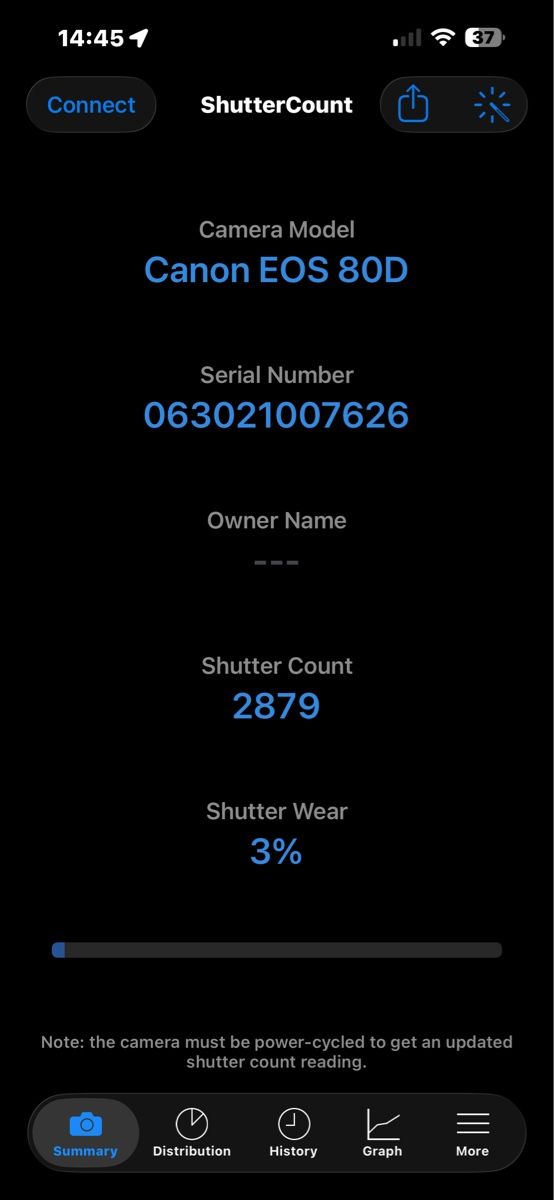The image size is (554, 1200).
Task: Go to the Graph tab
Action: pos(382,1133)
